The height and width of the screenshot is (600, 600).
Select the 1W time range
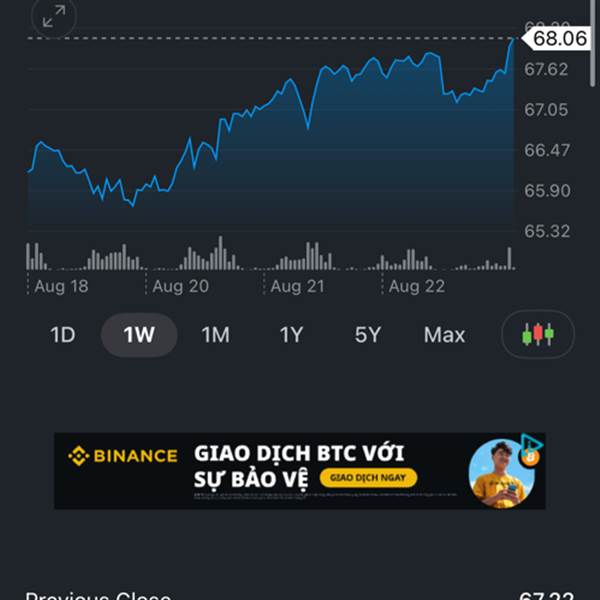(139, 335)
